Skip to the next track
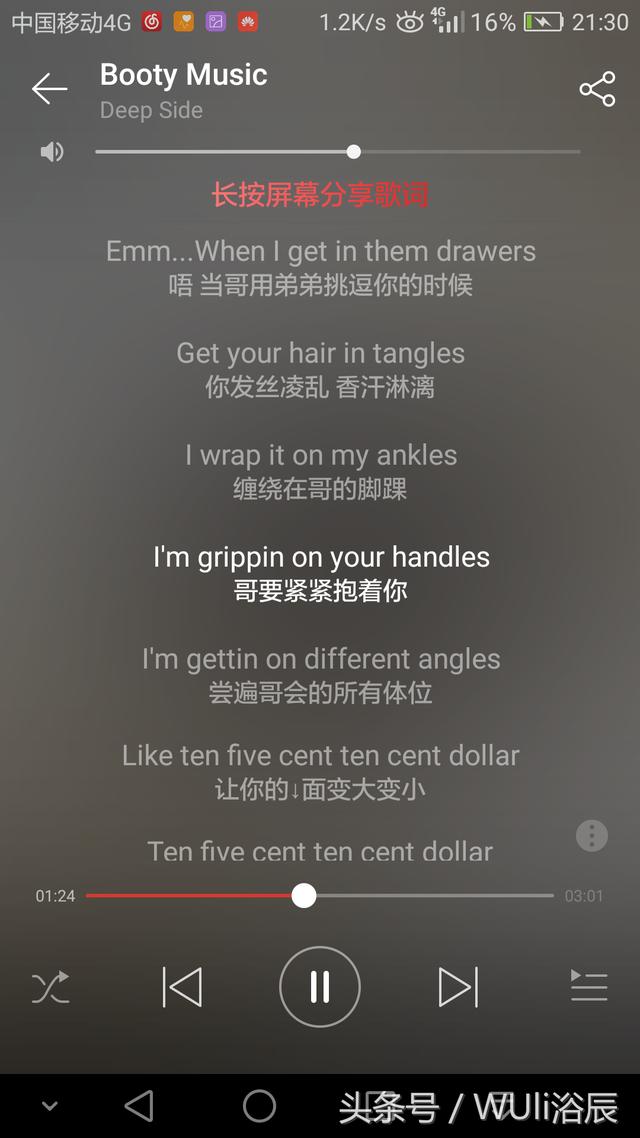Image resolution: width=640 pixels, height=1138 pixels. coord(458,987)
